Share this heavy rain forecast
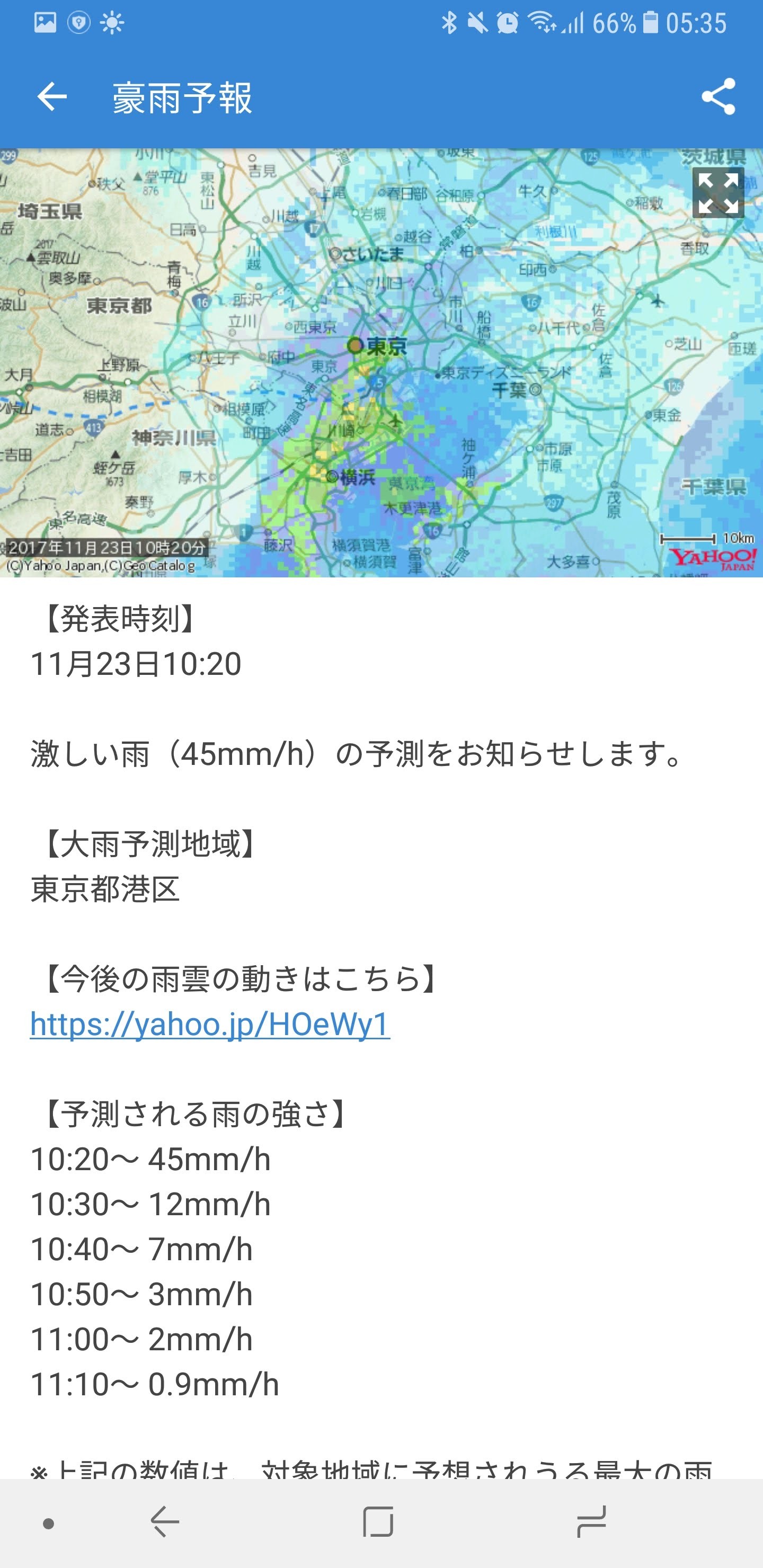Viewport: 763px width, 1568px height. (x=718, y=97)
